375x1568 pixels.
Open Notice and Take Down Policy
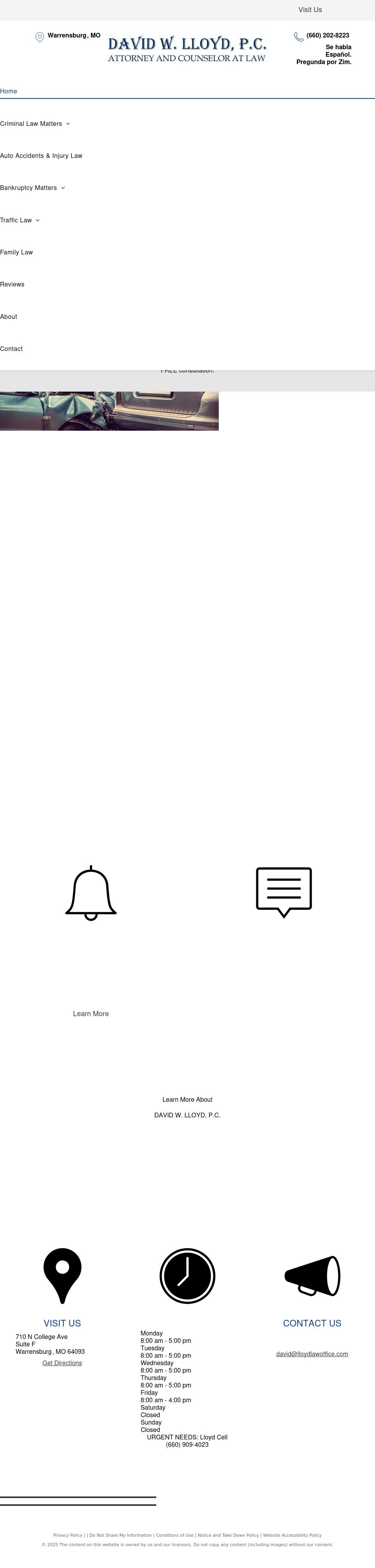point(228,1535)
